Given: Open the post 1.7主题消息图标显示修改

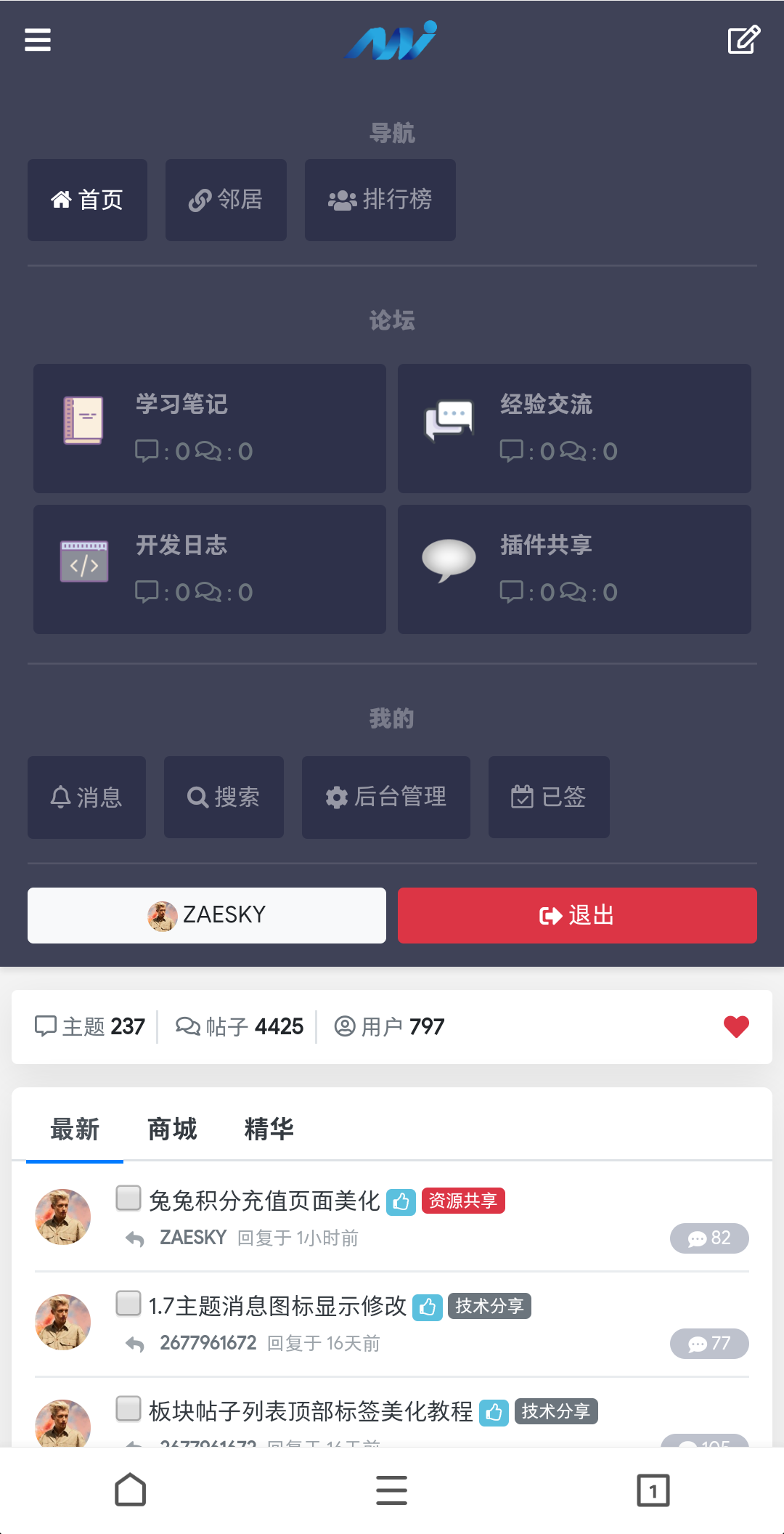Looking at the screenshot, I should (x=277, y=1306).
